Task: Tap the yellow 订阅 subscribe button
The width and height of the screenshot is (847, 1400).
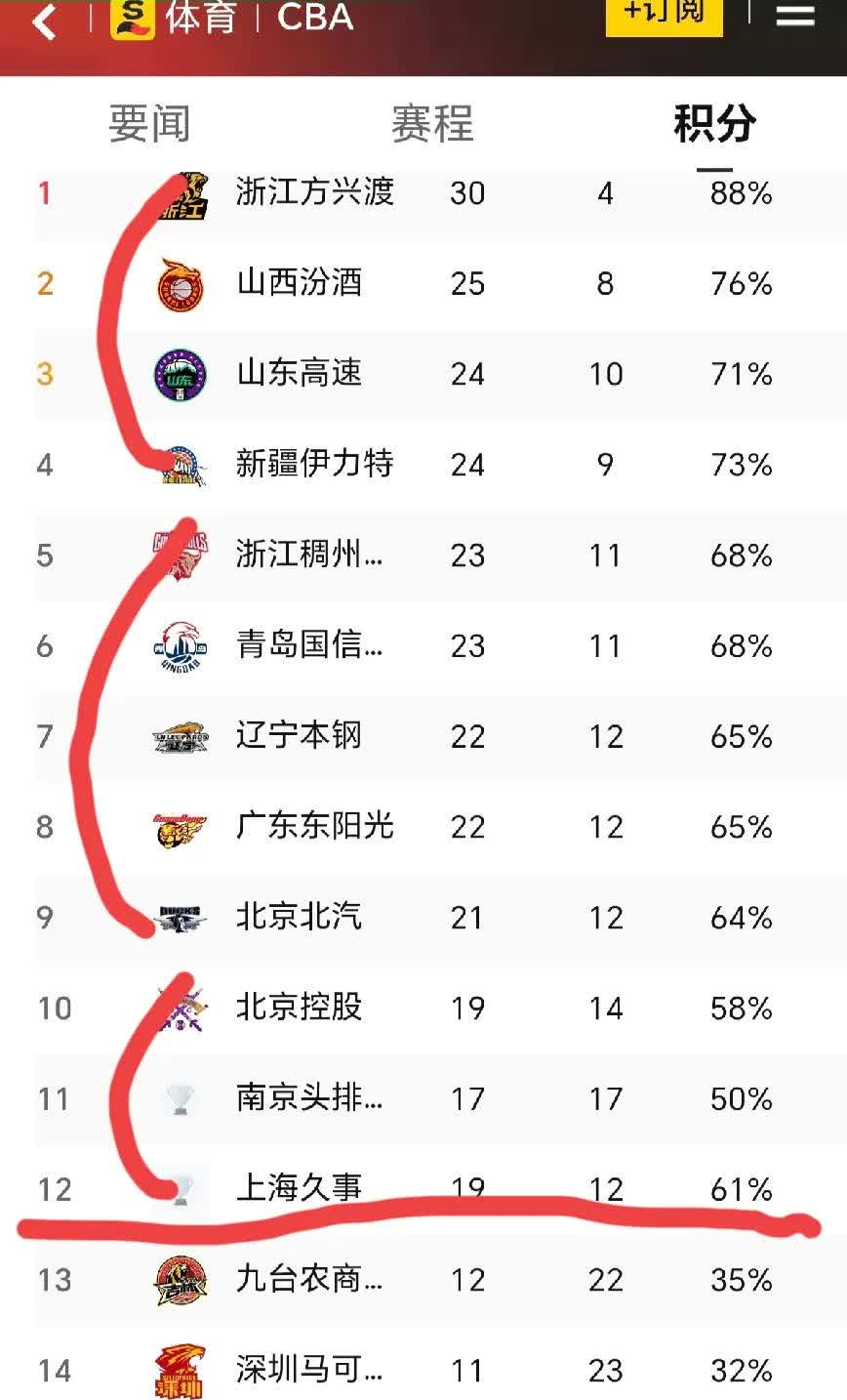Action: pos(664,14)
